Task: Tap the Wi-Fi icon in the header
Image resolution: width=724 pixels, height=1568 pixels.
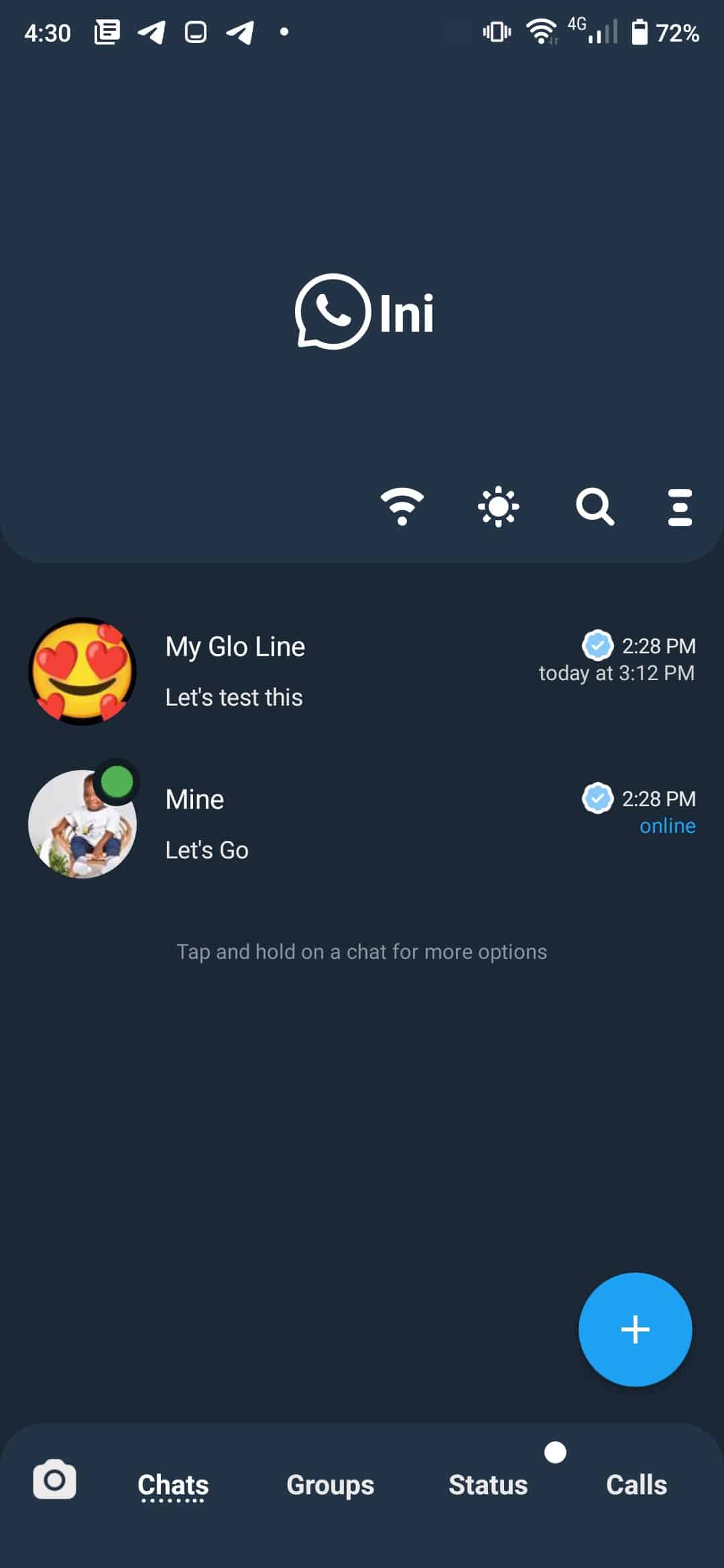Action: 402,507
